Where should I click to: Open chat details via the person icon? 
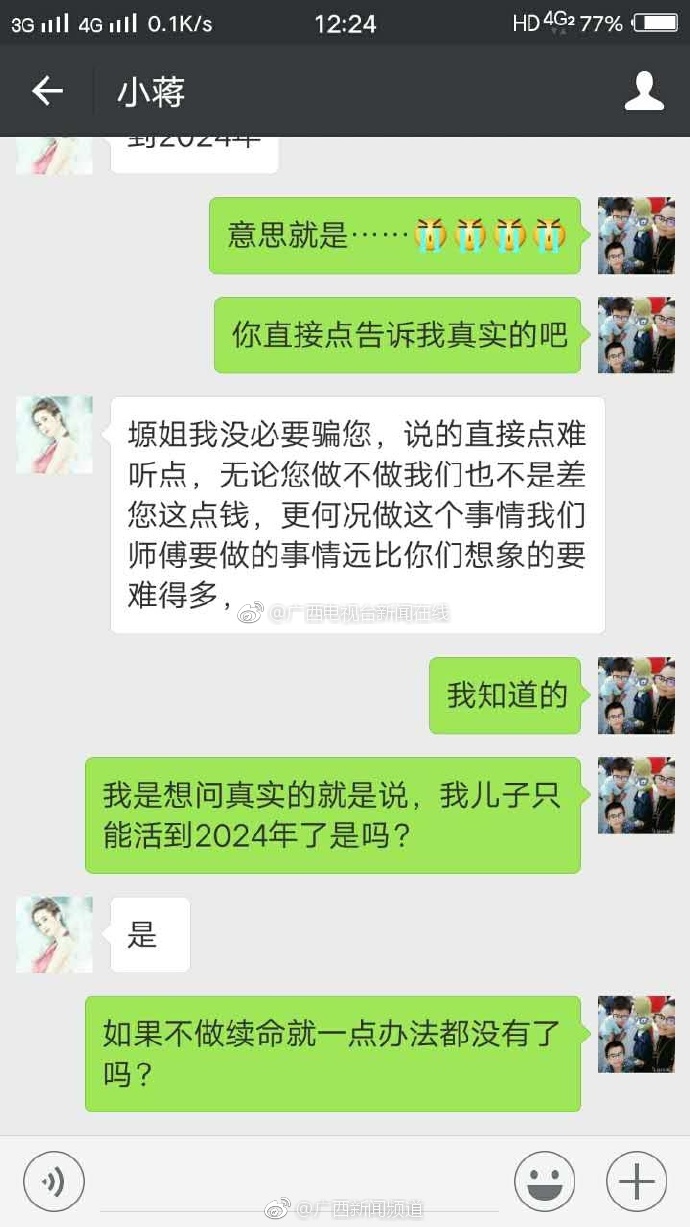[x=644, y=92]
